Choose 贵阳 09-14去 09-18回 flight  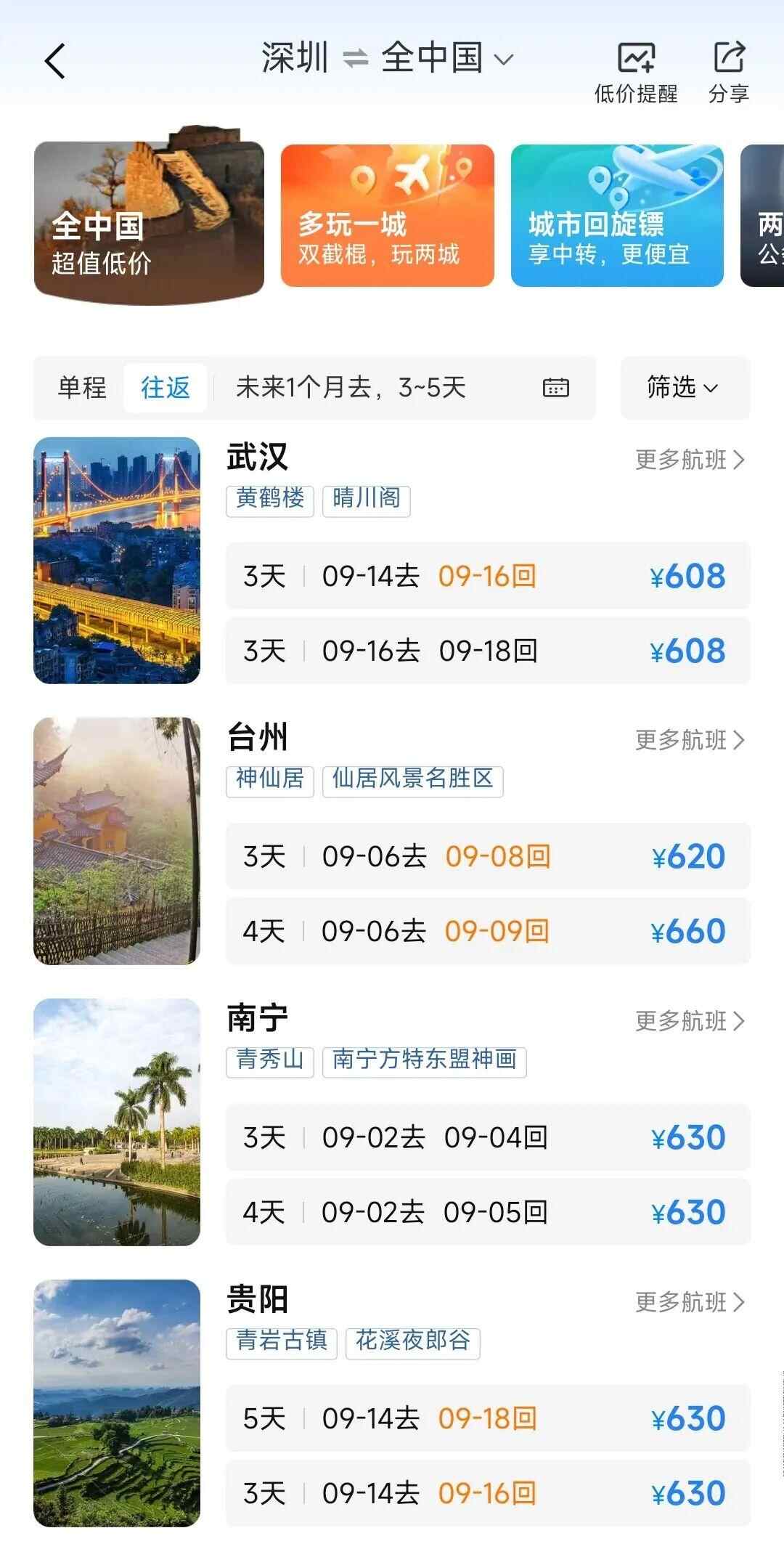click(487, 1418)
